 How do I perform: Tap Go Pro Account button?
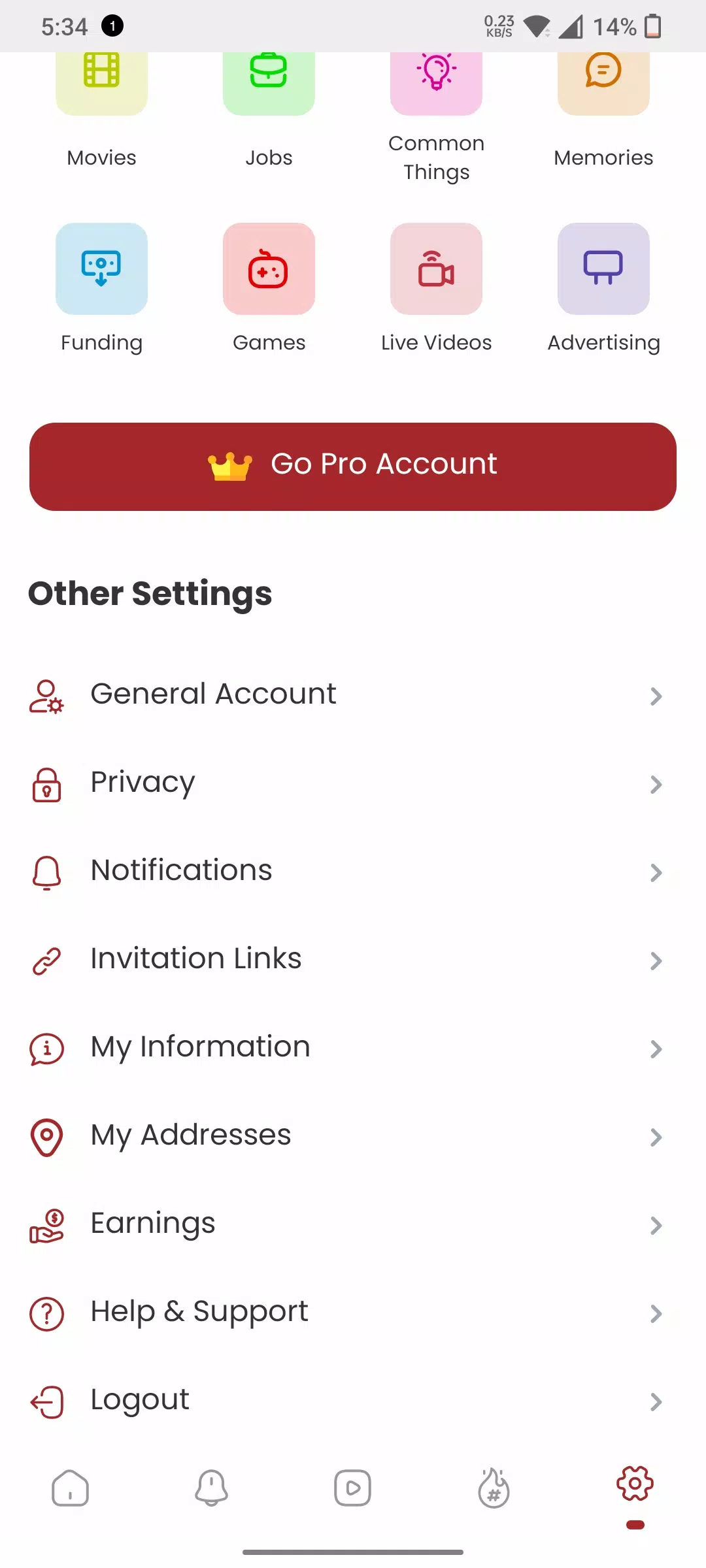[x=353, y=466]
